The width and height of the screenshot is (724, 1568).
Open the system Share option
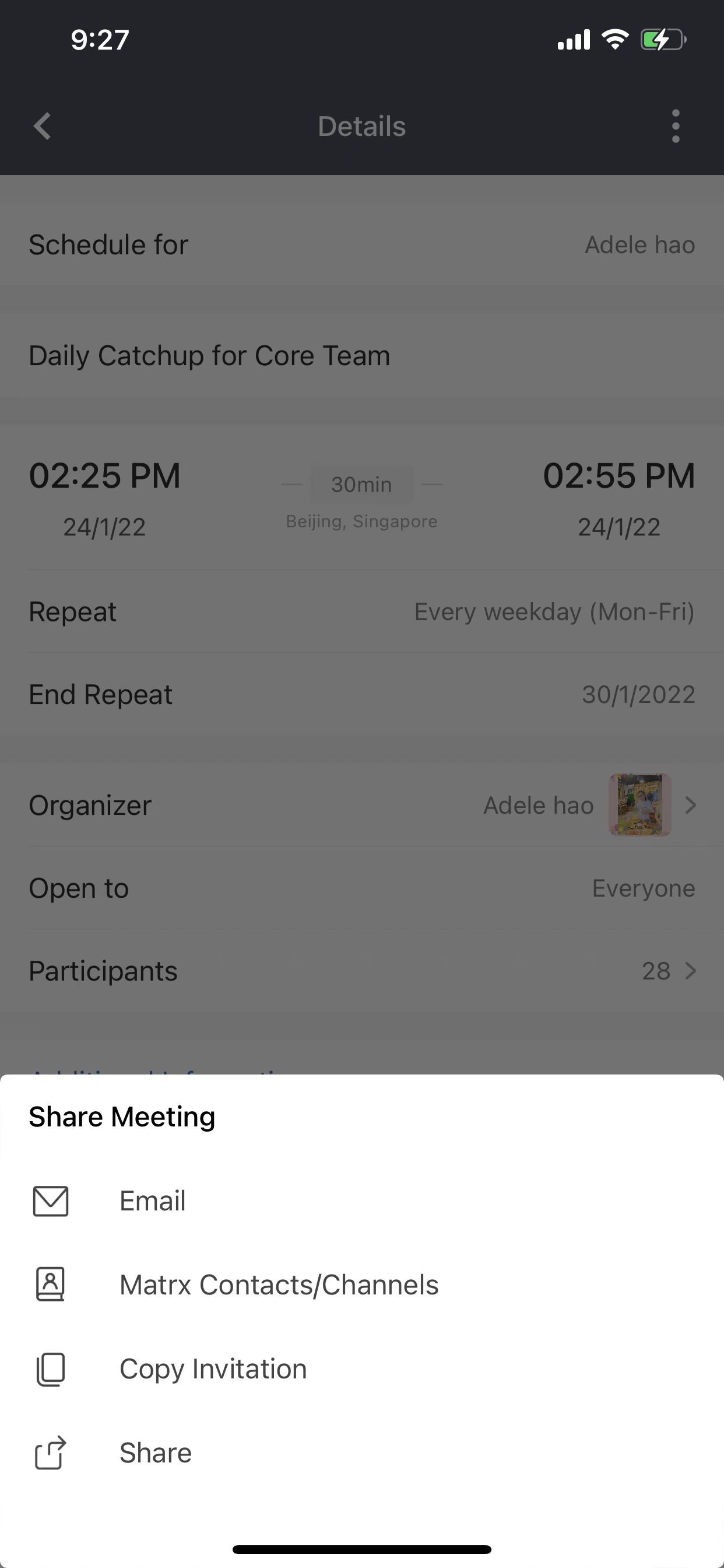click(x=155, y=1453)
